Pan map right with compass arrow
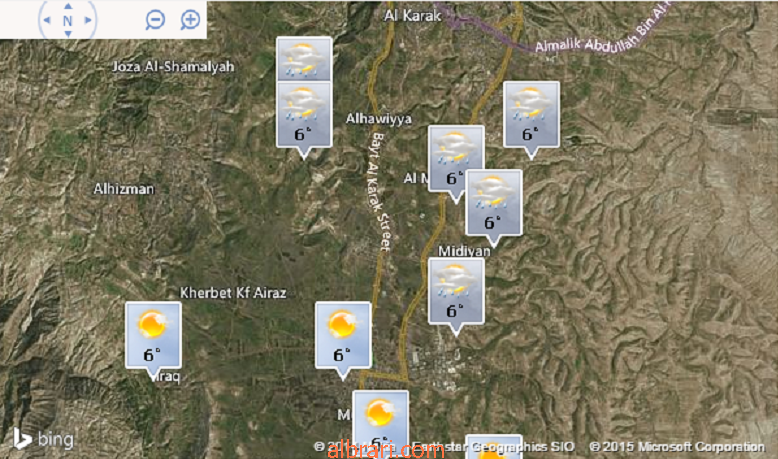The width and height of the screenshot is (778, 459). coord(90,20)
